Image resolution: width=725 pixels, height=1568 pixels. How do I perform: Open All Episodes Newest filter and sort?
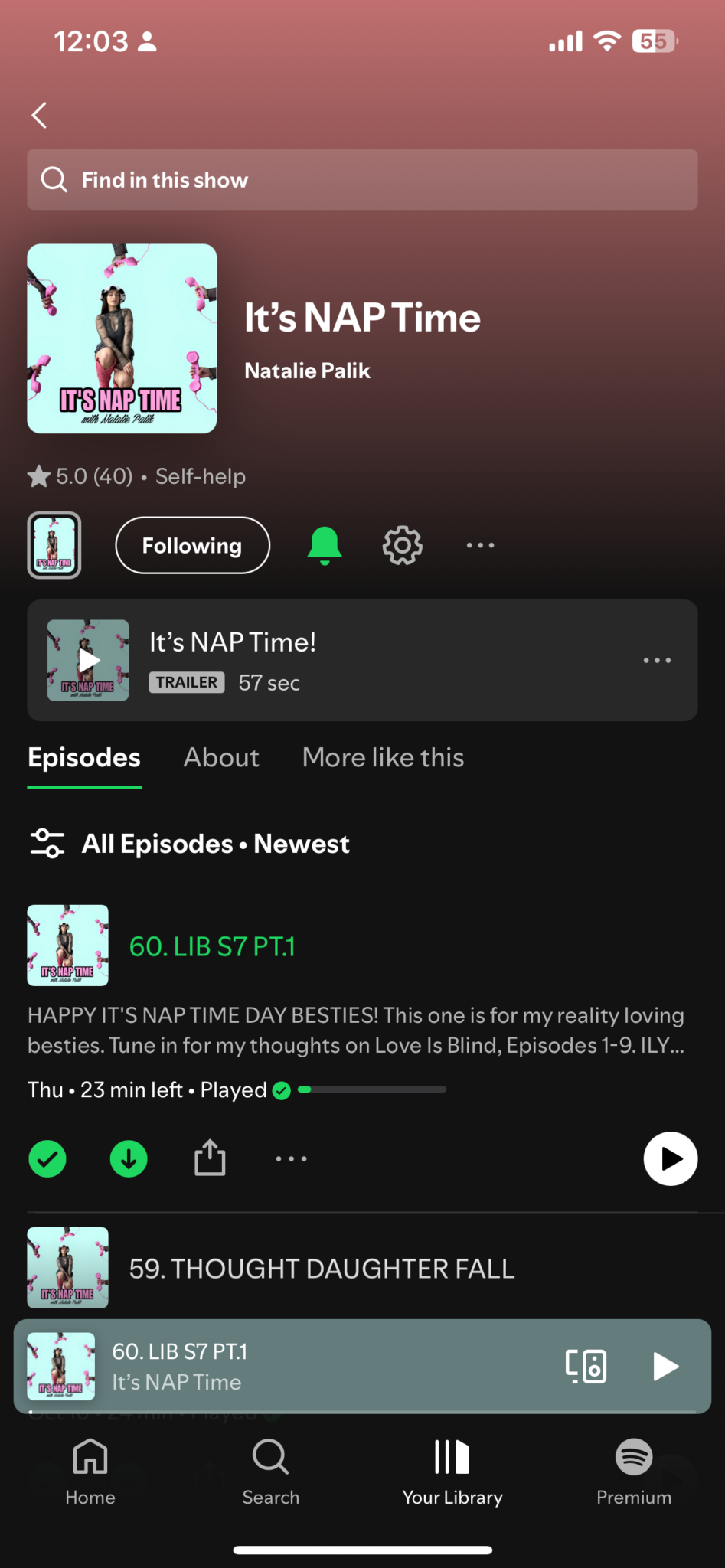coord(188,844)
